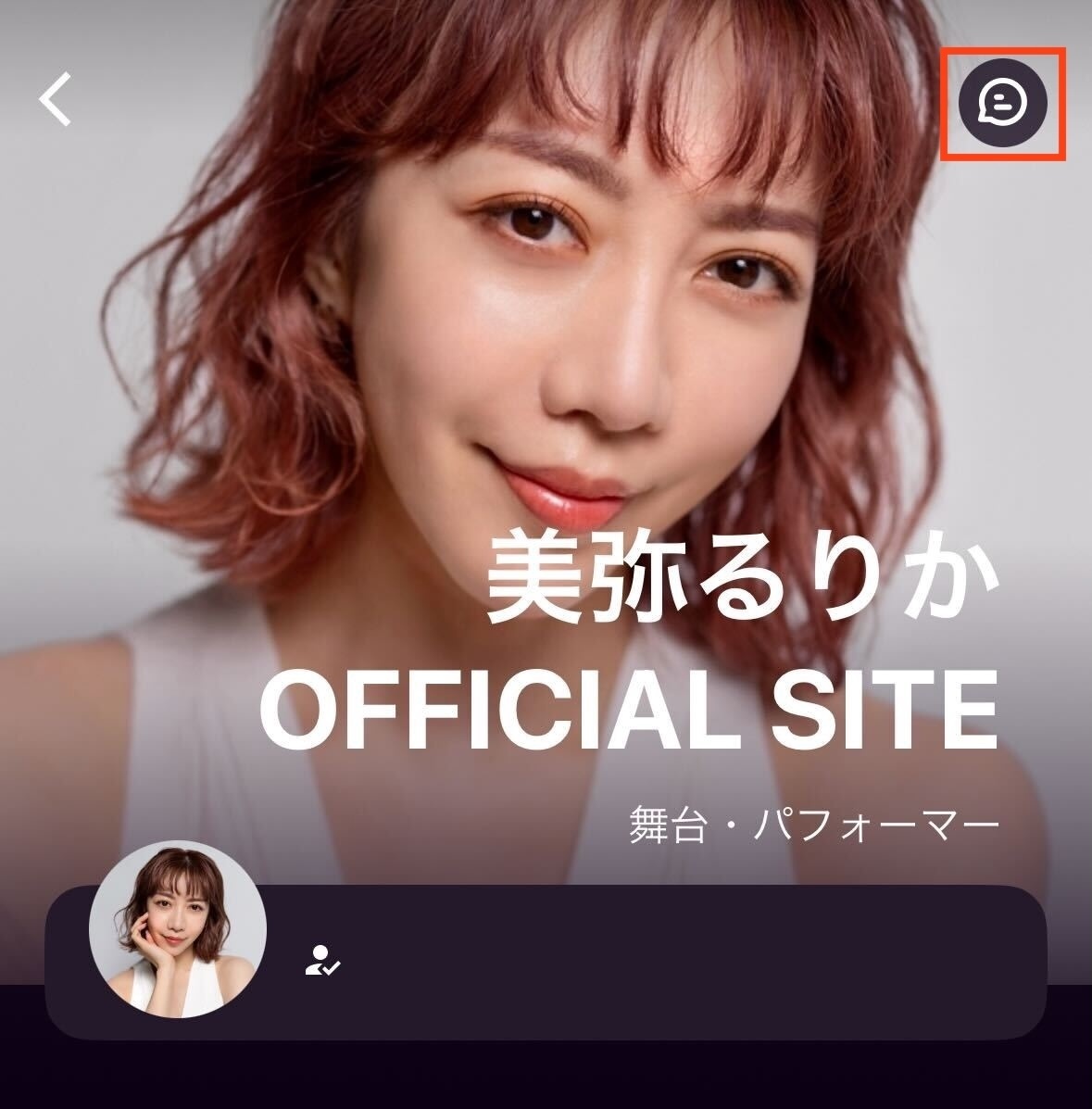Open the circular profile avatar
The image size is (1092, 1109).
coord(178,930)
